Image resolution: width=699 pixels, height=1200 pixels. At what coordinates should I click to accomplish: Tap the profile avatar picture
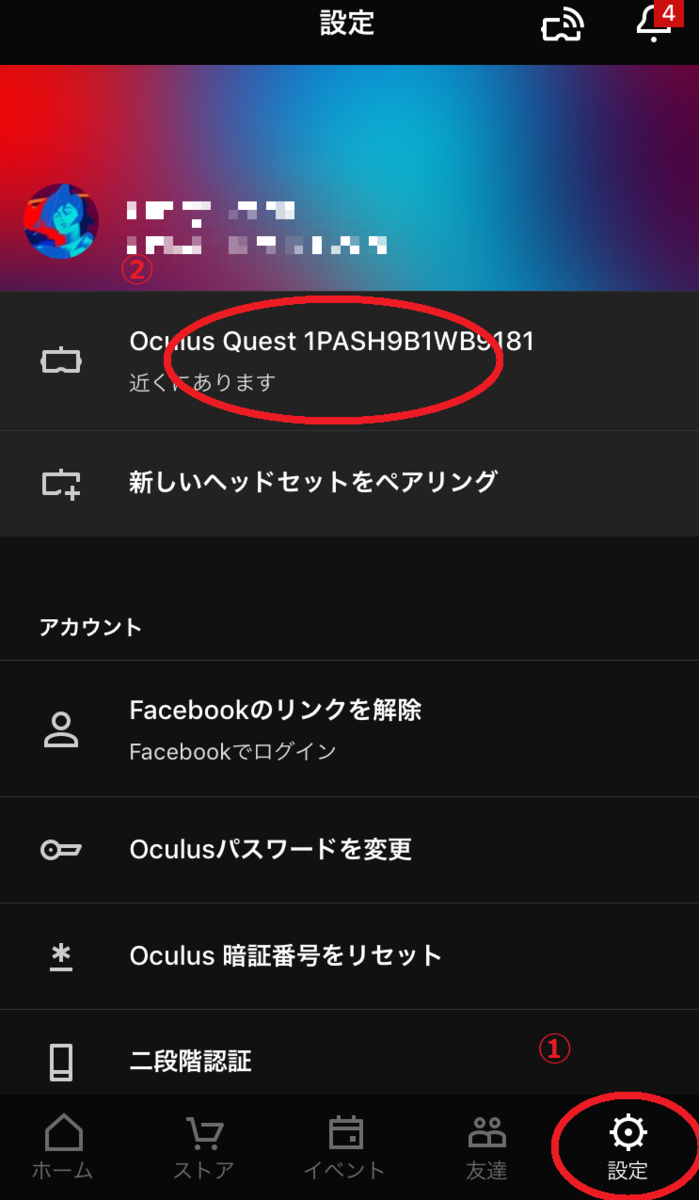61,221
